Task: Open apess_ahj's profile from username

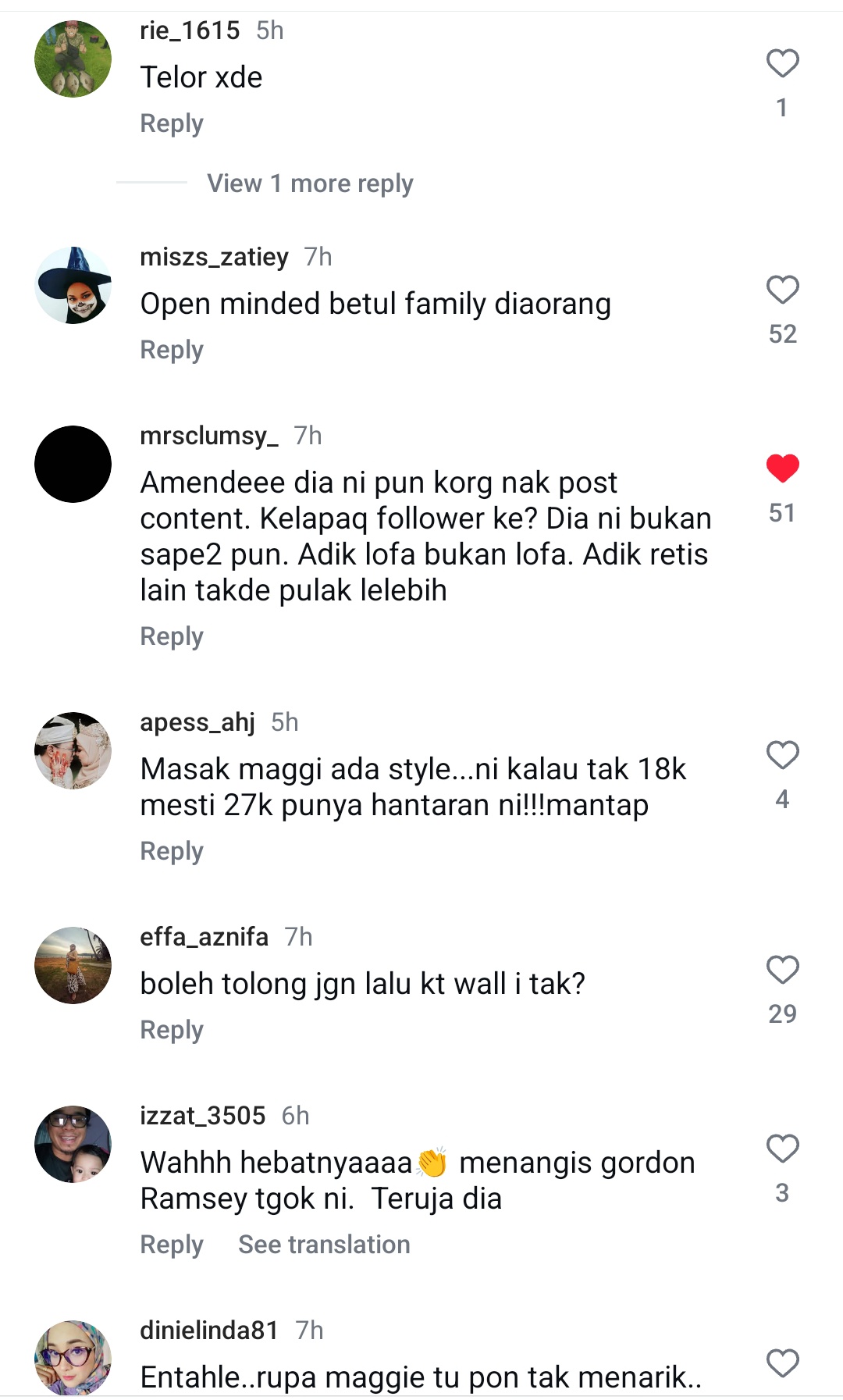Action: pos(197,722)
